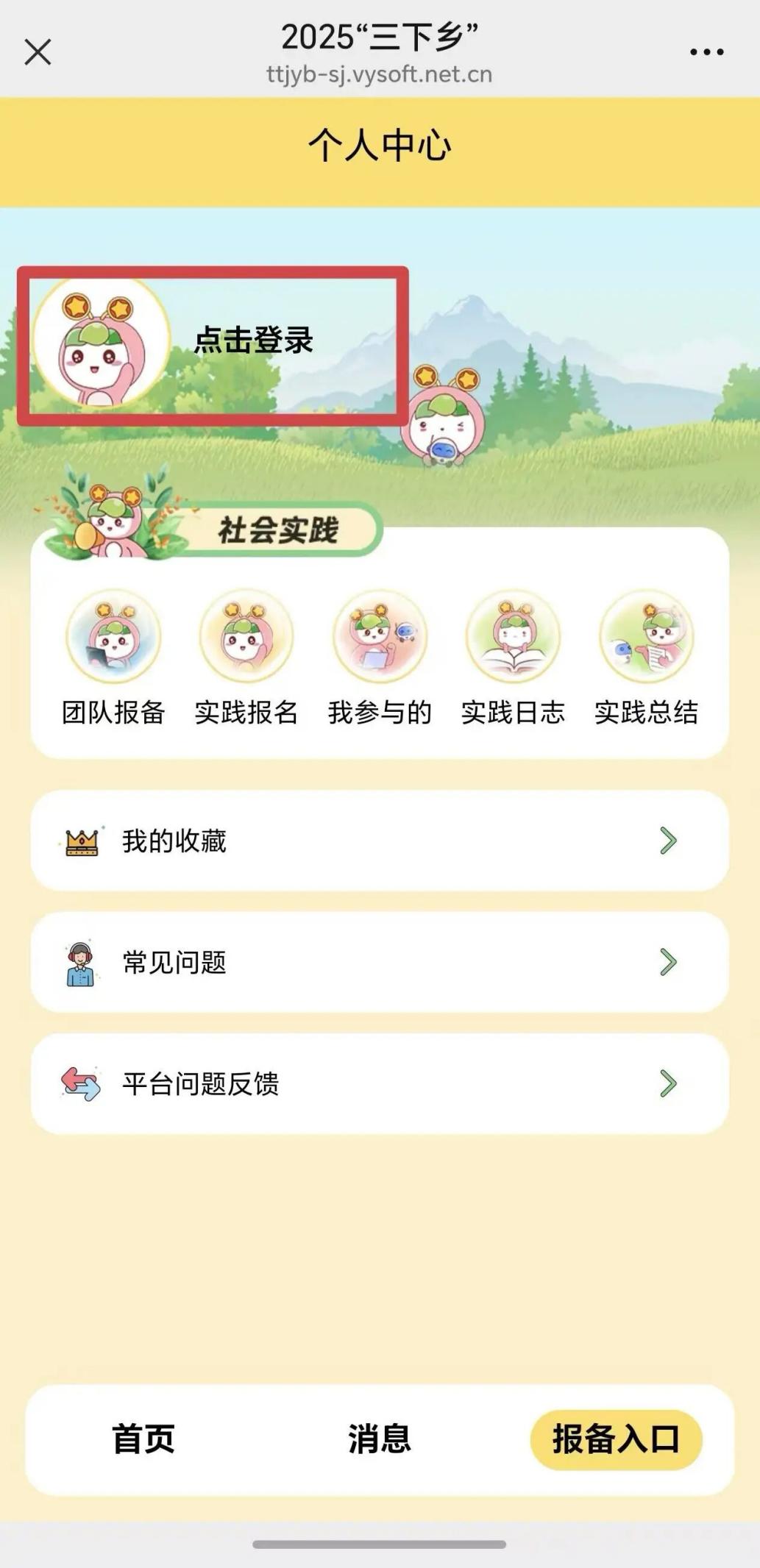The width and height of the screenshot is (760, 1568).
Task: Open 我的收藏 row
Action: click(380, 841)
